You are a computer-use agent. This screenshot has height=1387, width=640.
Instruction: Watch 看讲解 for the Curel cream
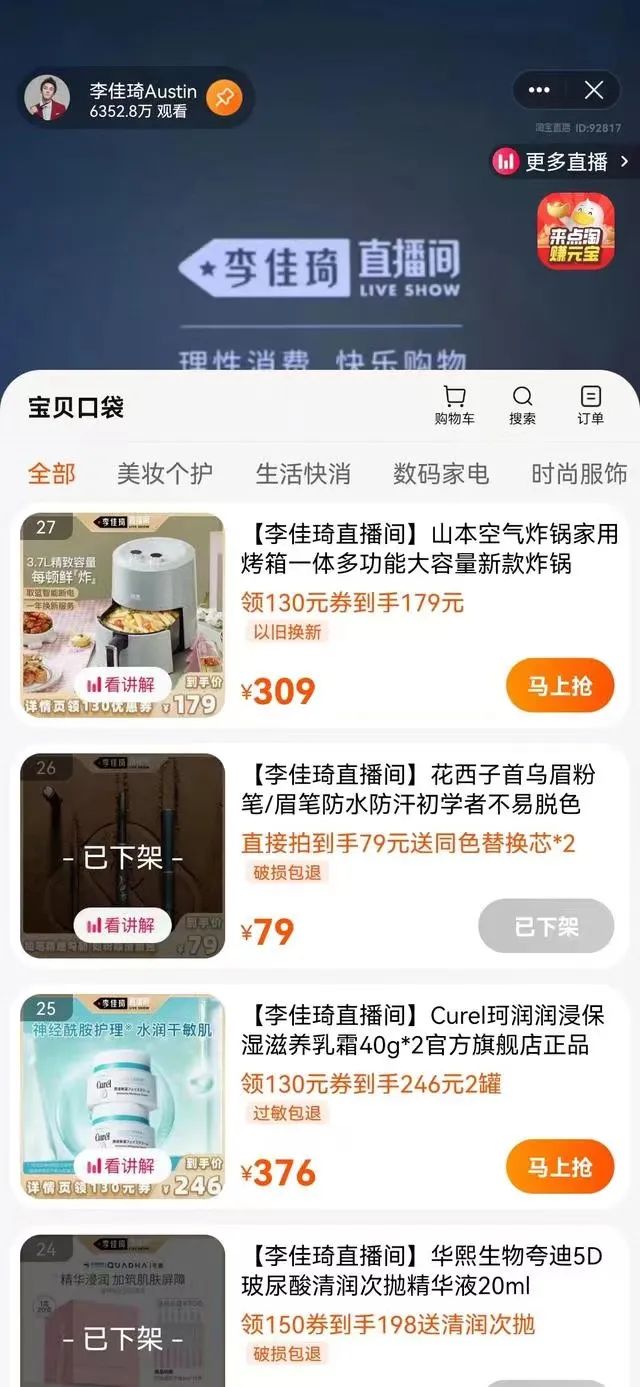pyautogui.click(x=122, y=1165)
